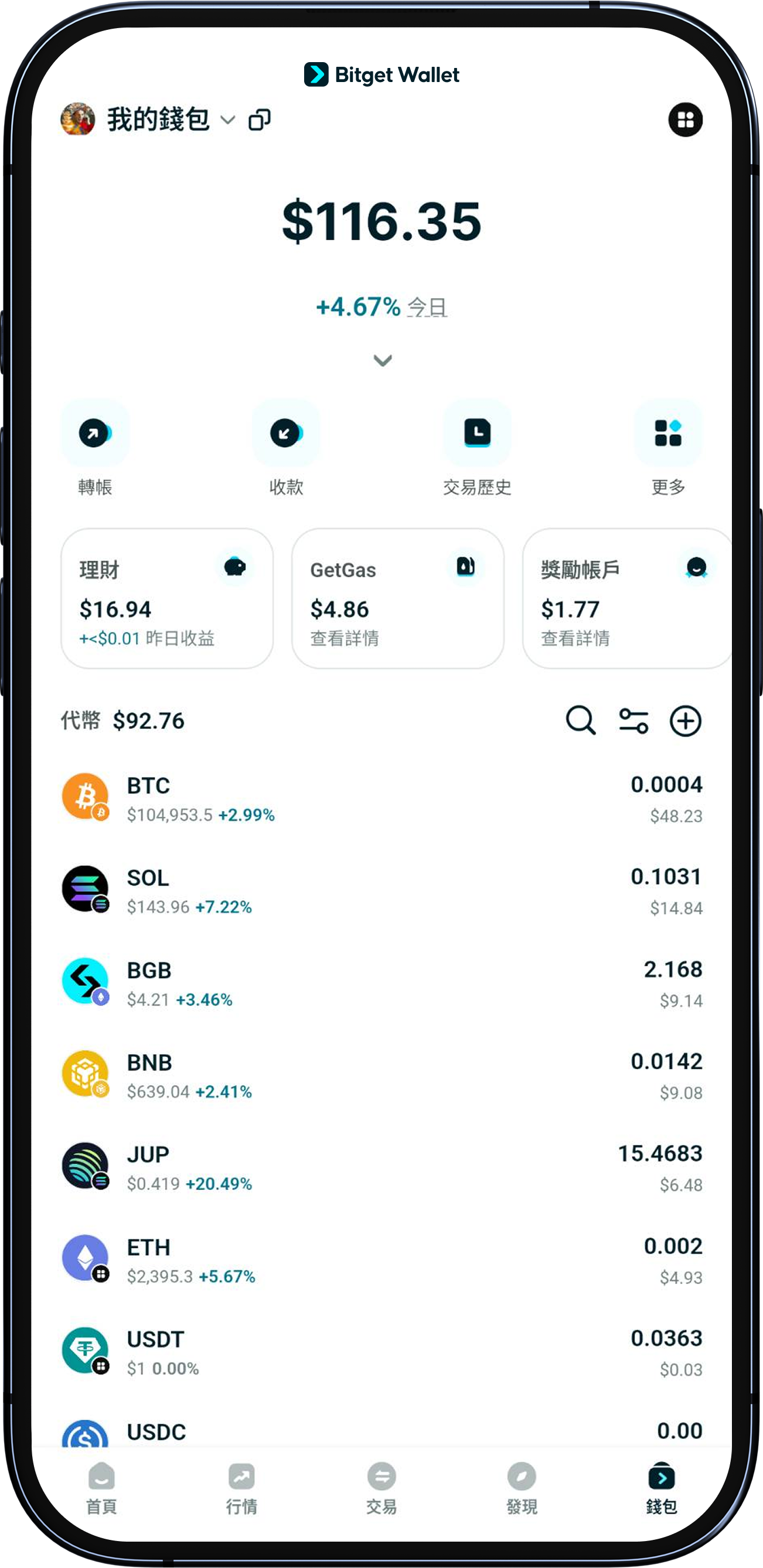Open the JUP token details
The height and width of the screenshot is (1568, 763).
click(x=383, y=1165)
